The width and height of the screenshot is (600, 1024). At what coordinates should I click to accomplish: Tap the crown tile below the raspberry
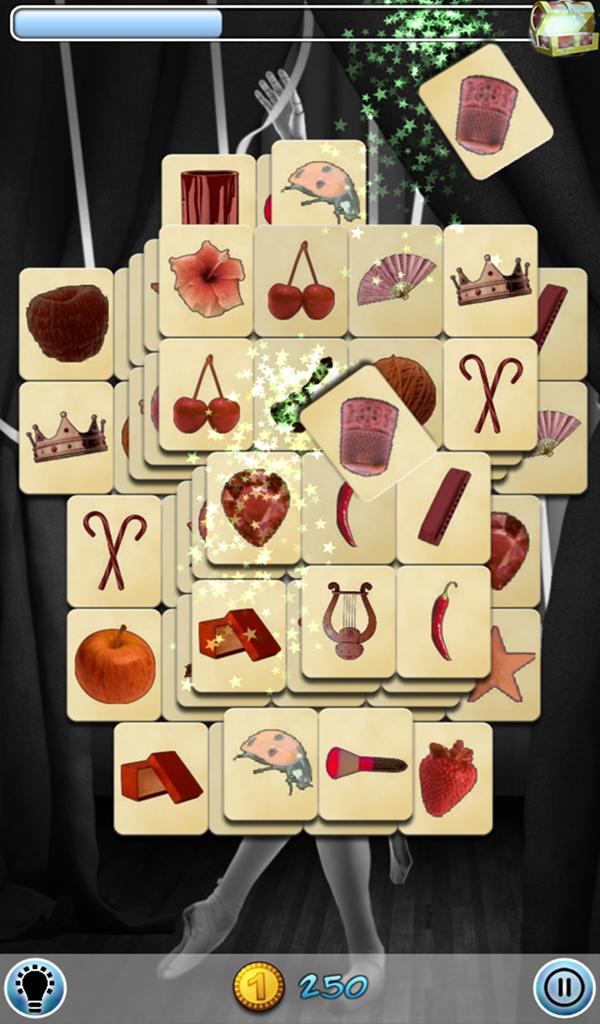[x=66, y=437]
